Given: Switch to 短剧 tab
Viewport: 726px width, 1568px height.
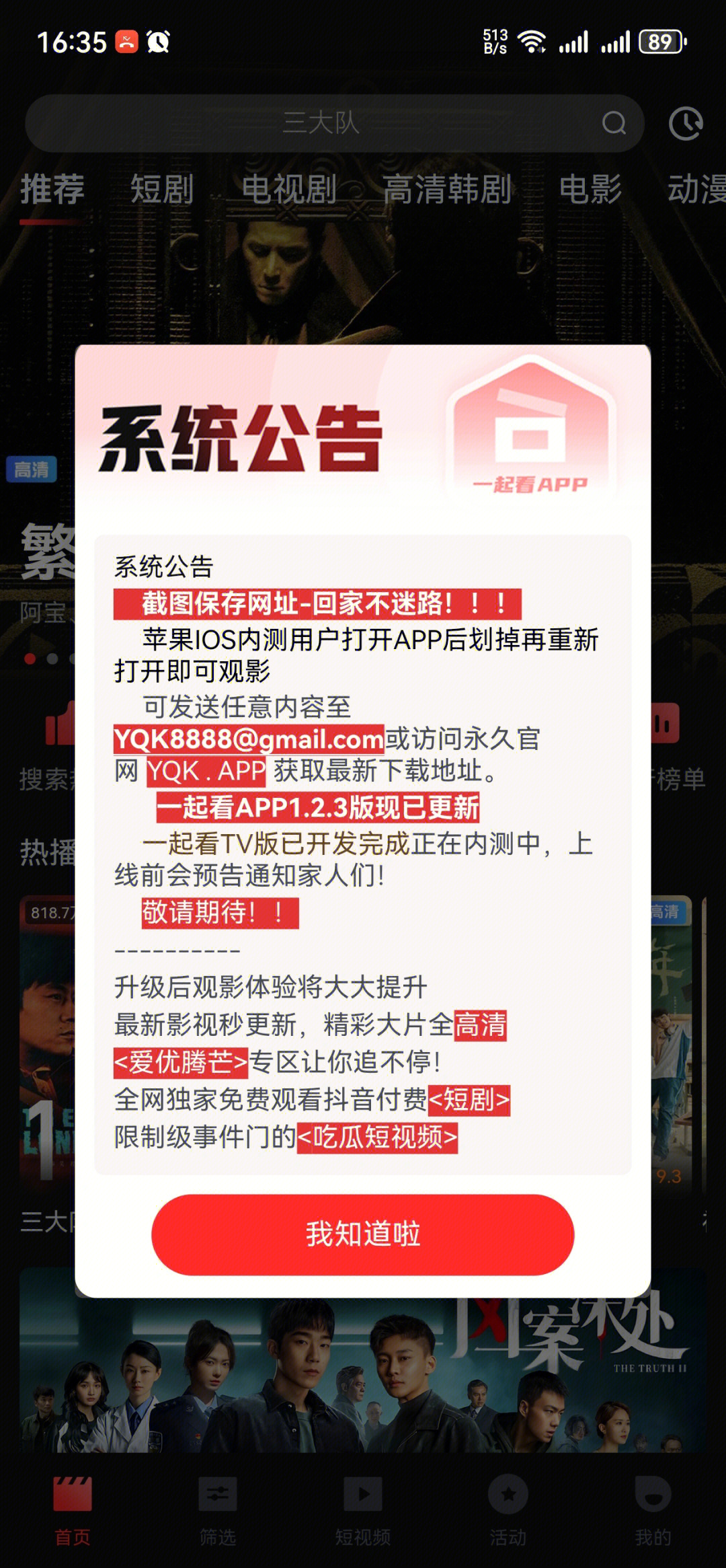Looking at the screenshot, I should pos(162,189).
